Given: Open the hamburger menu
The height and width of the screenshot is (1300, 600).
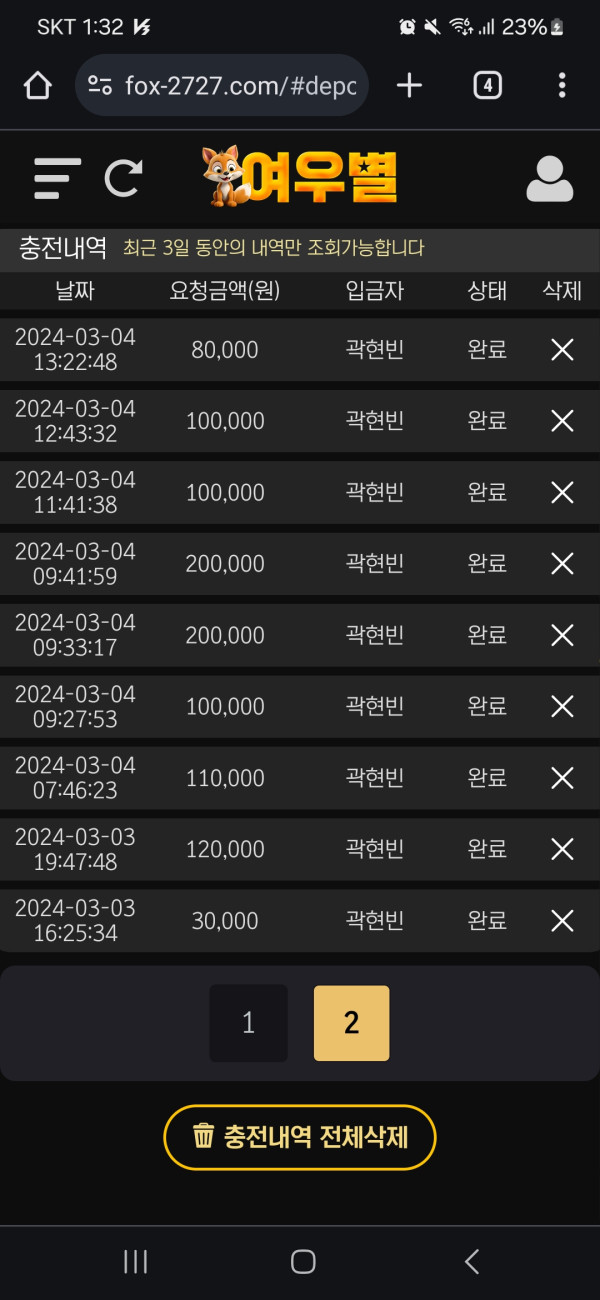Looking at the screenshot, I should [57, 179].
